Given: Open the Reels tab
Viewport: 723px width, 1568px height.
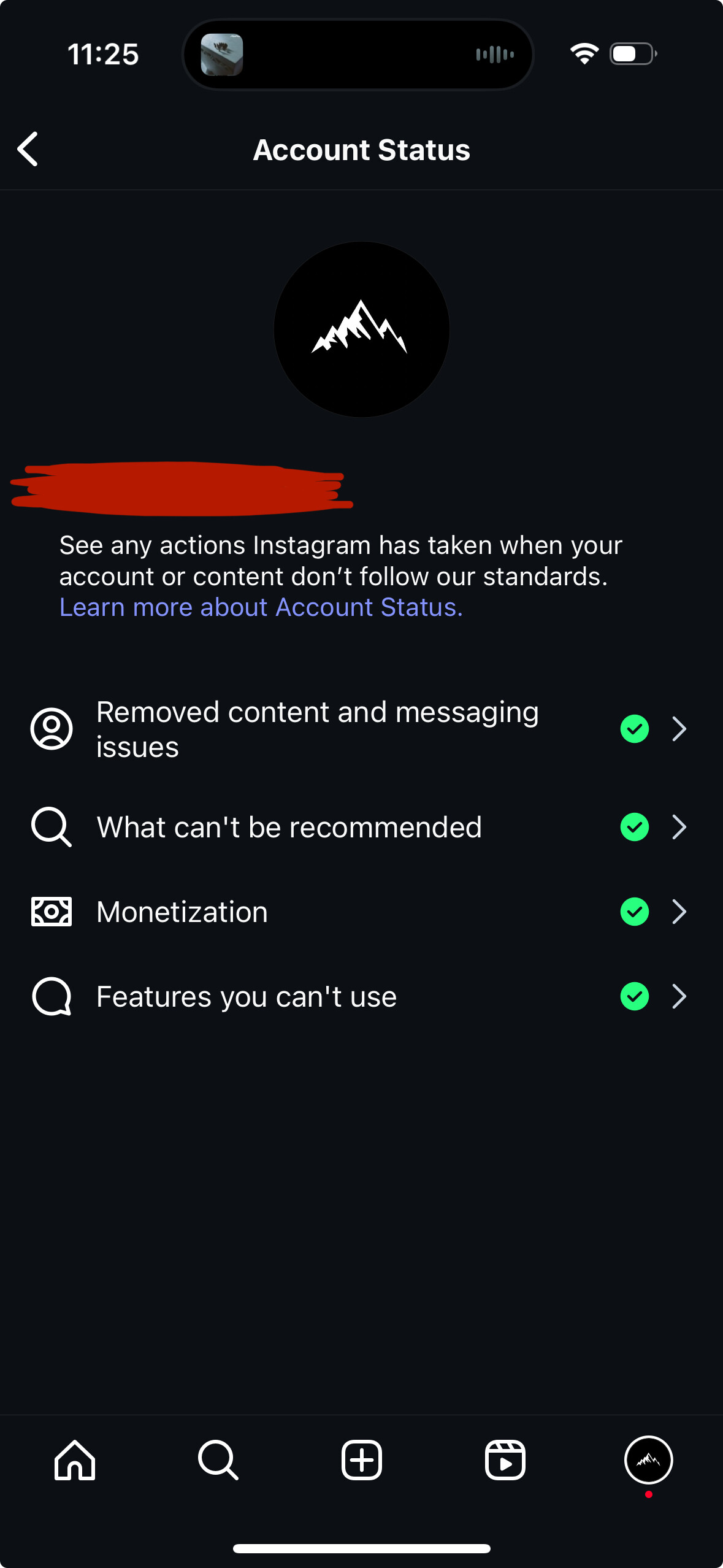Looking at the screenshot, I should coord(505,1460).
